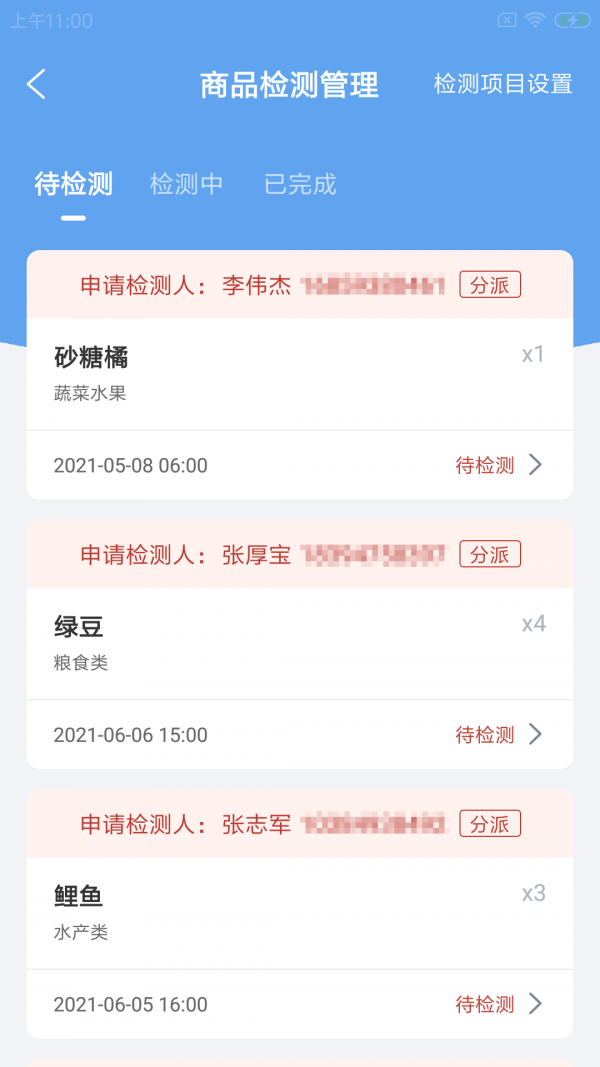Dispatch 张志军's request with 分派
Image resolution: width=600 pixels, height=1067 pixels.
tap(490, 824)
